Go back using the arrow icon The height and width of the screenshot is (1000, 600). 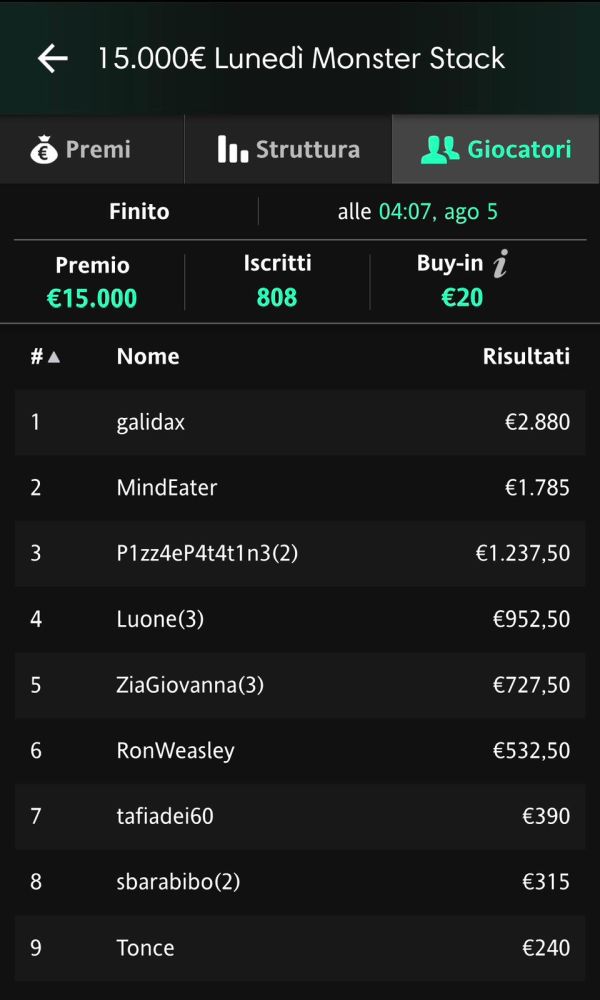(x=52, y=59)
